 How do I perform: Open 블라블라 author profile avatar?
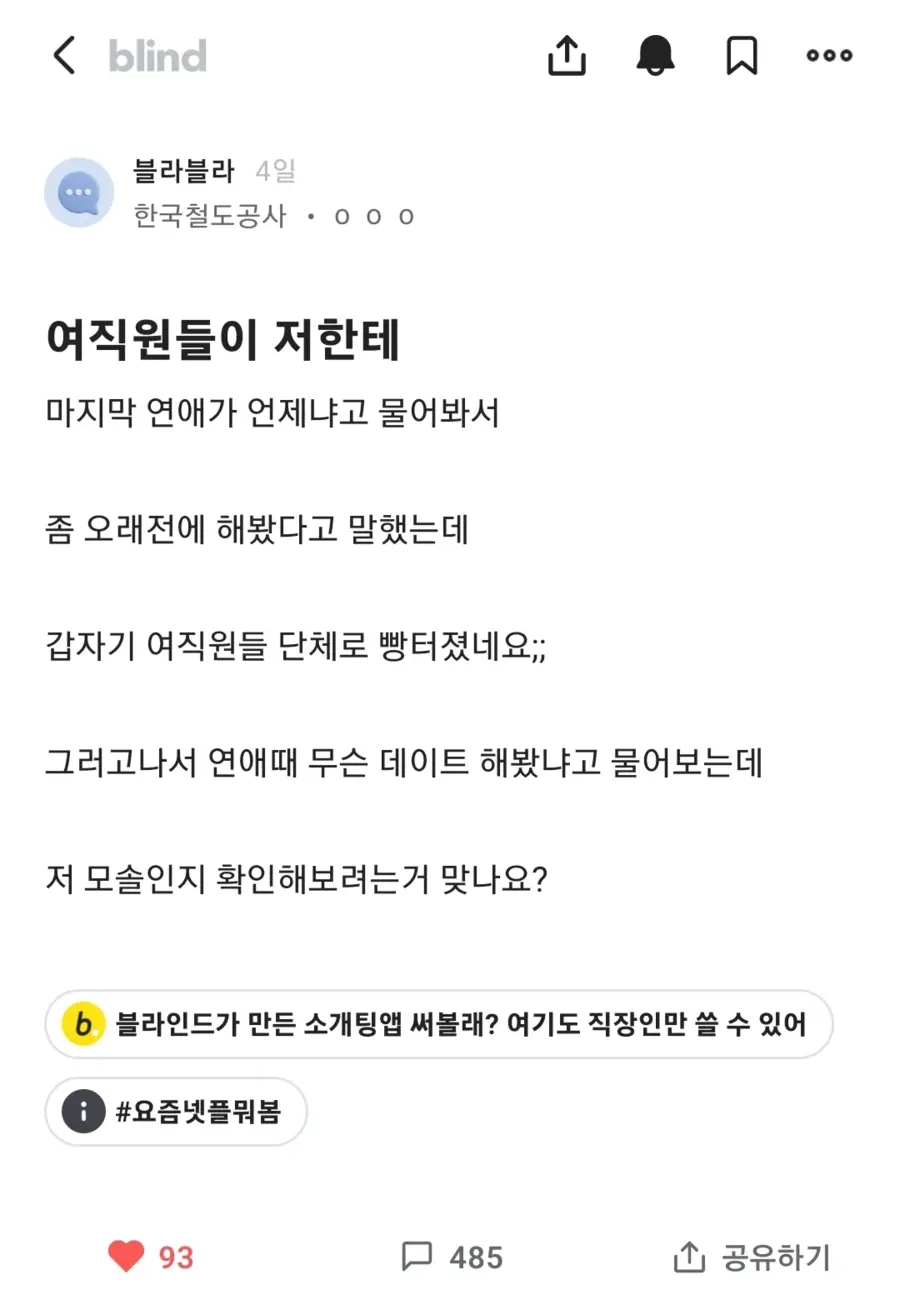pyautogui.click(x=79, y=192)
